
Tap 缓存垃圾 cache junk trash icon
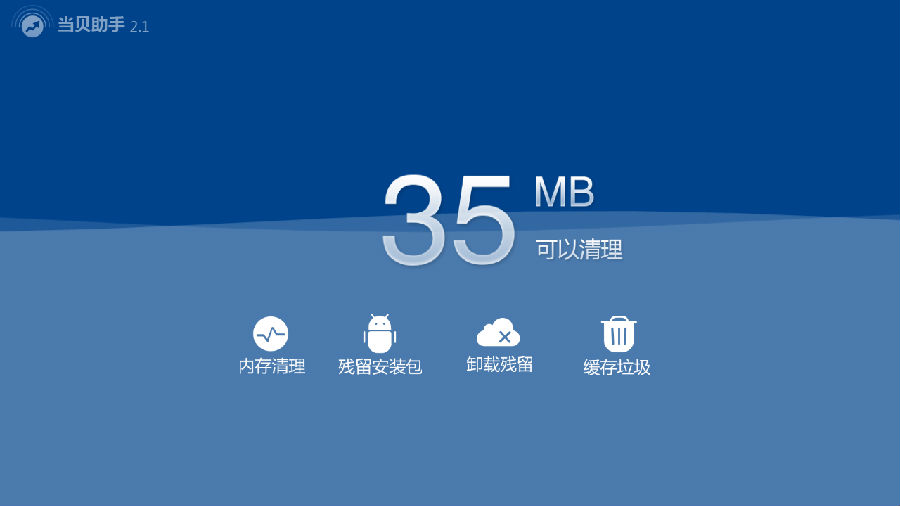click(x=618, y=334)
